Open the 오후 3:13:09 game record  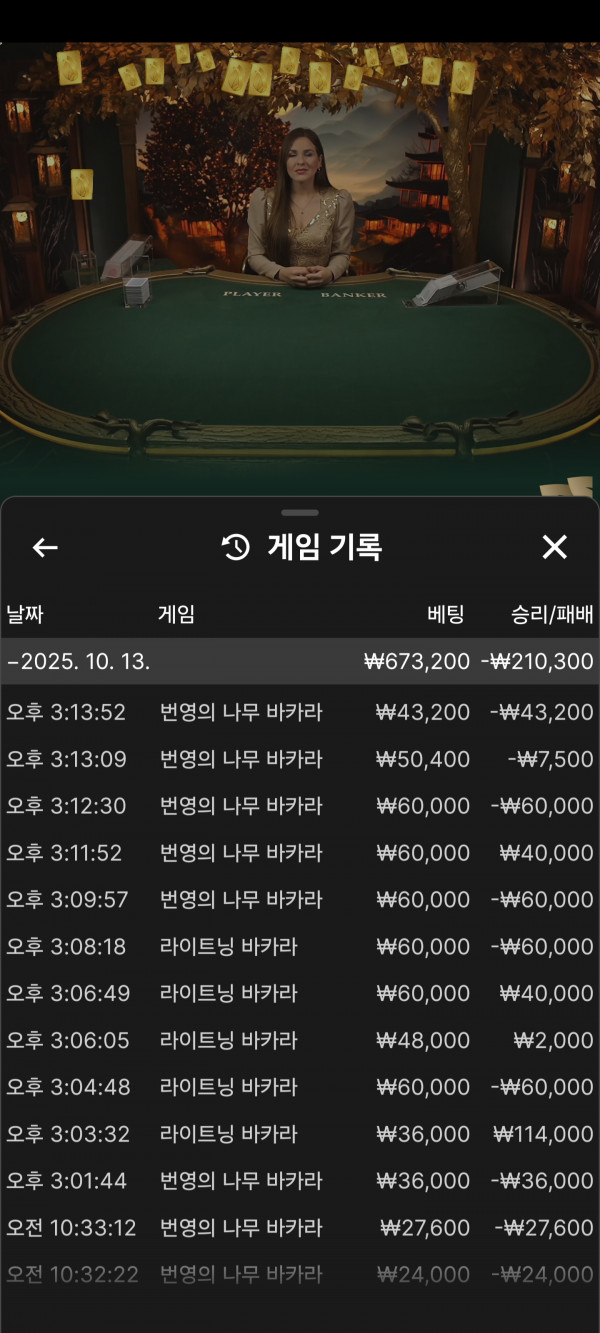300,759
